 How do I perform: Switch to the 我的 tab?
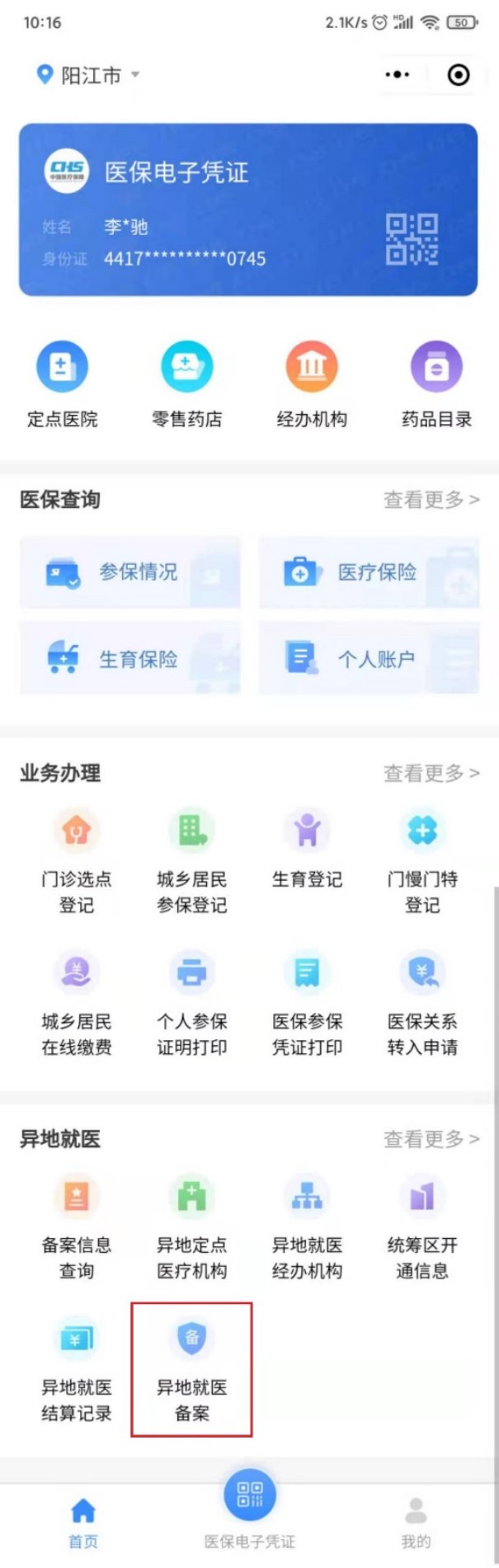click(416, 1523)
